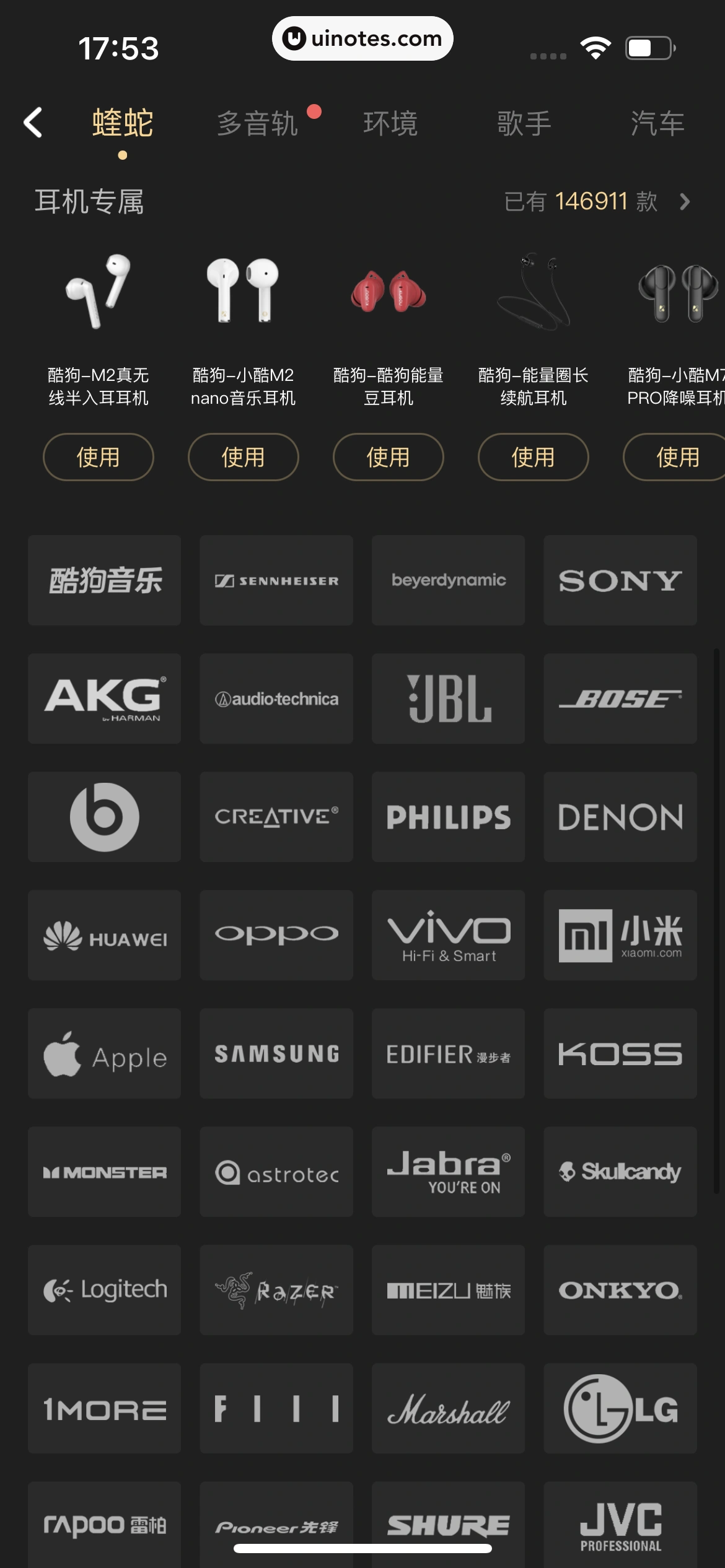Switch to the 歌手 tab
Viewport: 725px width, 1568px height.
(524, 123)
